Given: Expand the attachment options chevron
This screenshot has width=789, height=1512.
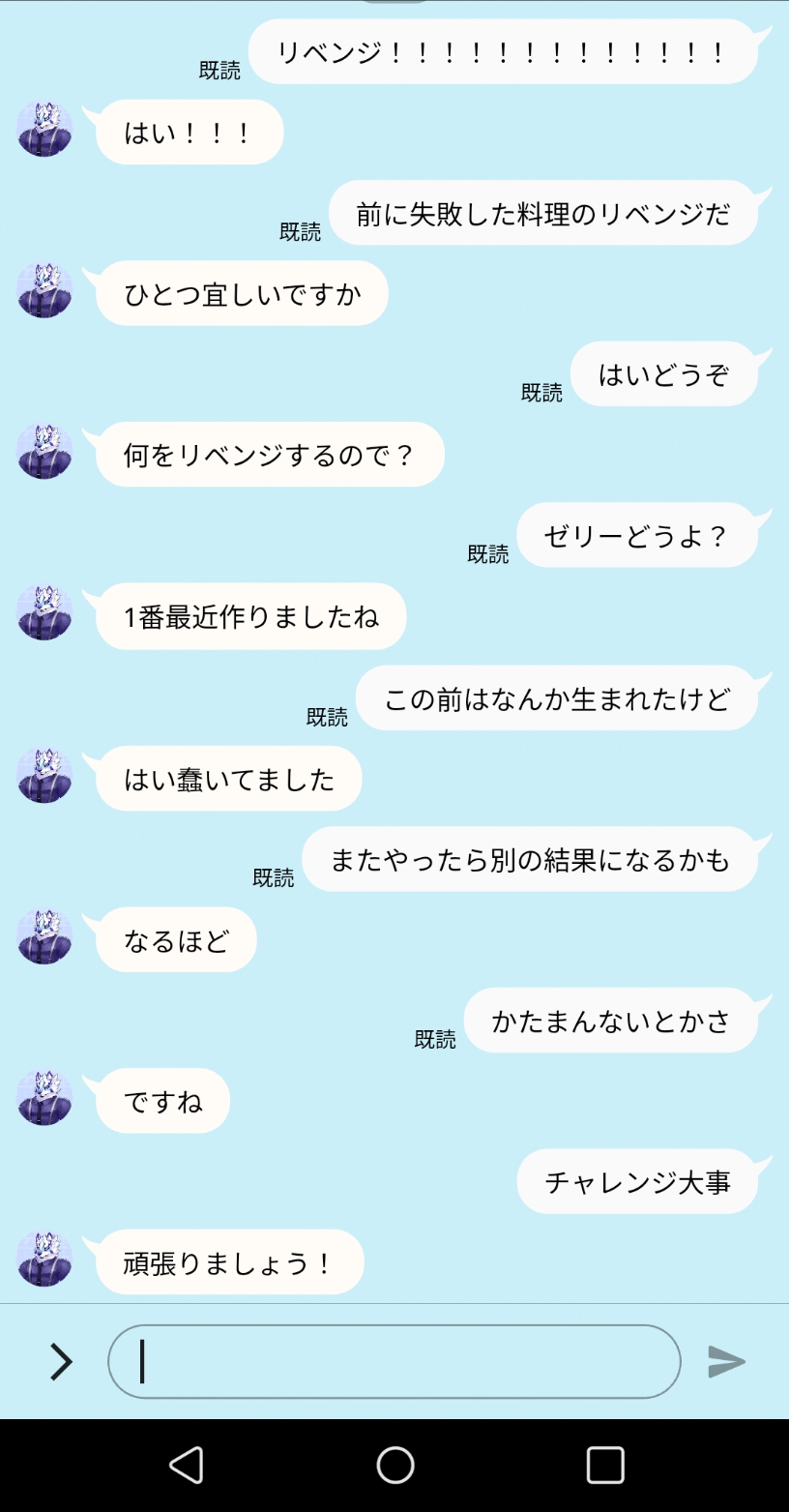Looking at the screenshot, I should tap(62, 1361).
